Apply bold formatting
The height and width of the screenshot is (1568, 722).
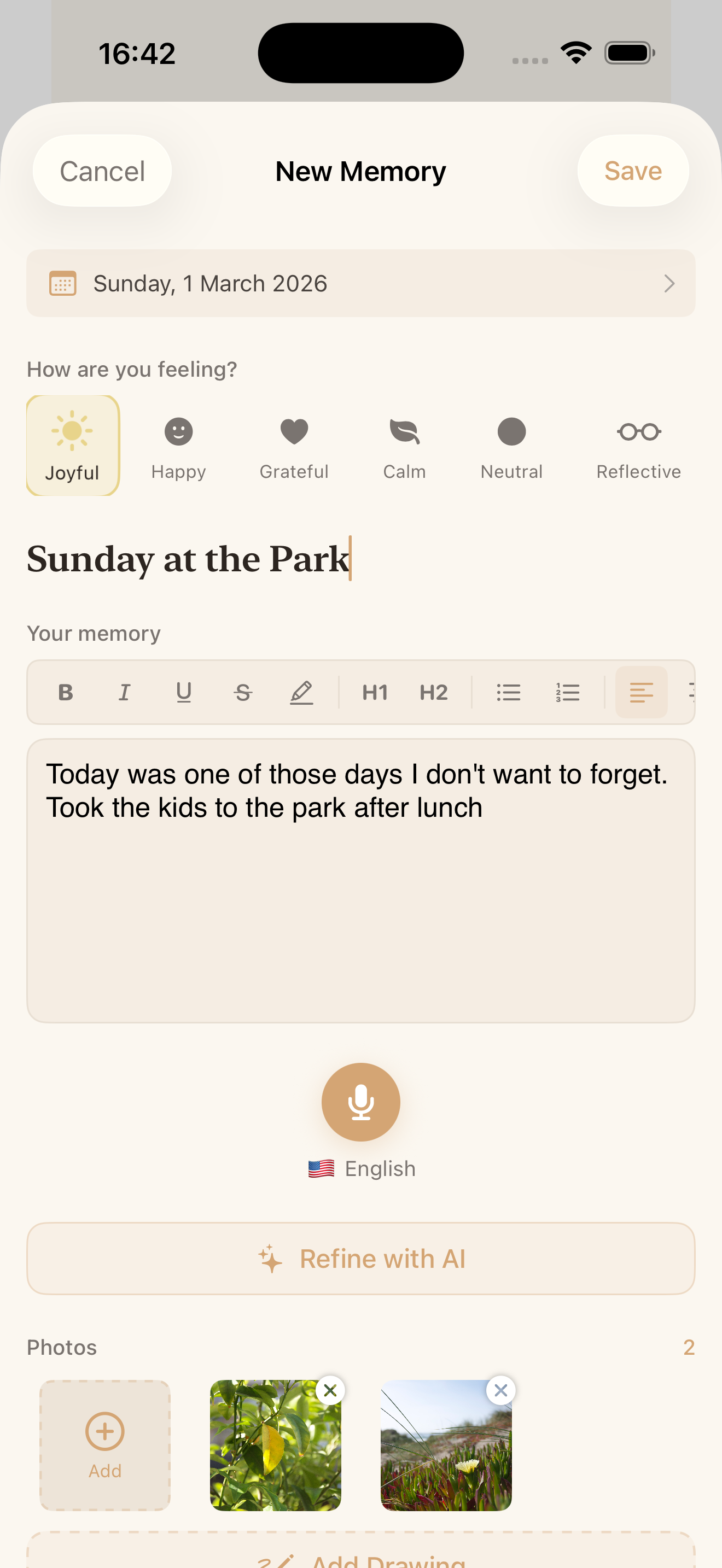click(x=65, y=692)
